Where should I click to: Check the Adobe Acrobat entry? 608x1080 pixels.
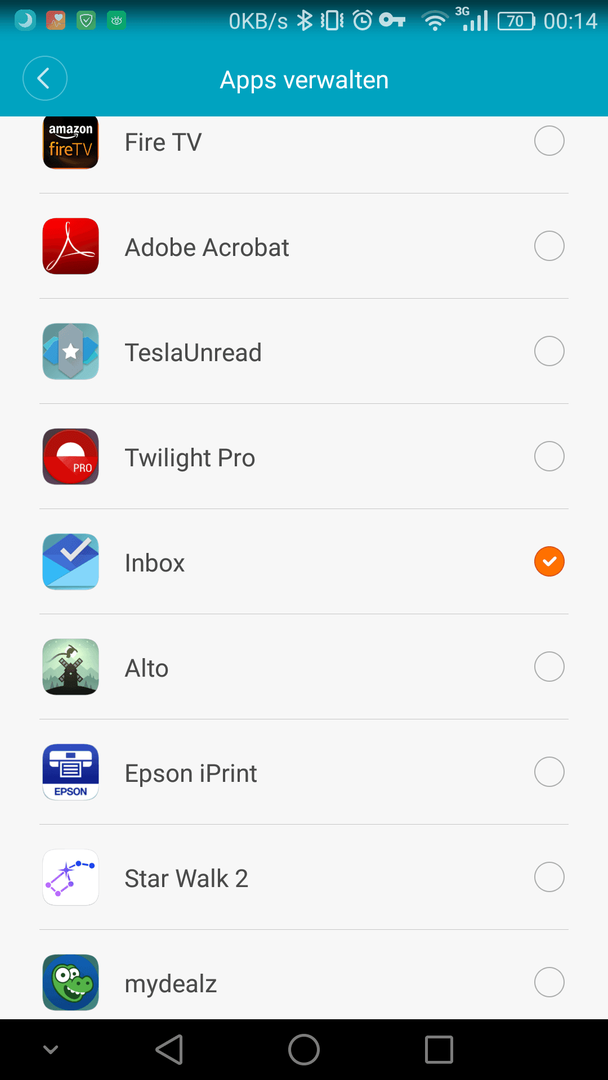(549, 246)
